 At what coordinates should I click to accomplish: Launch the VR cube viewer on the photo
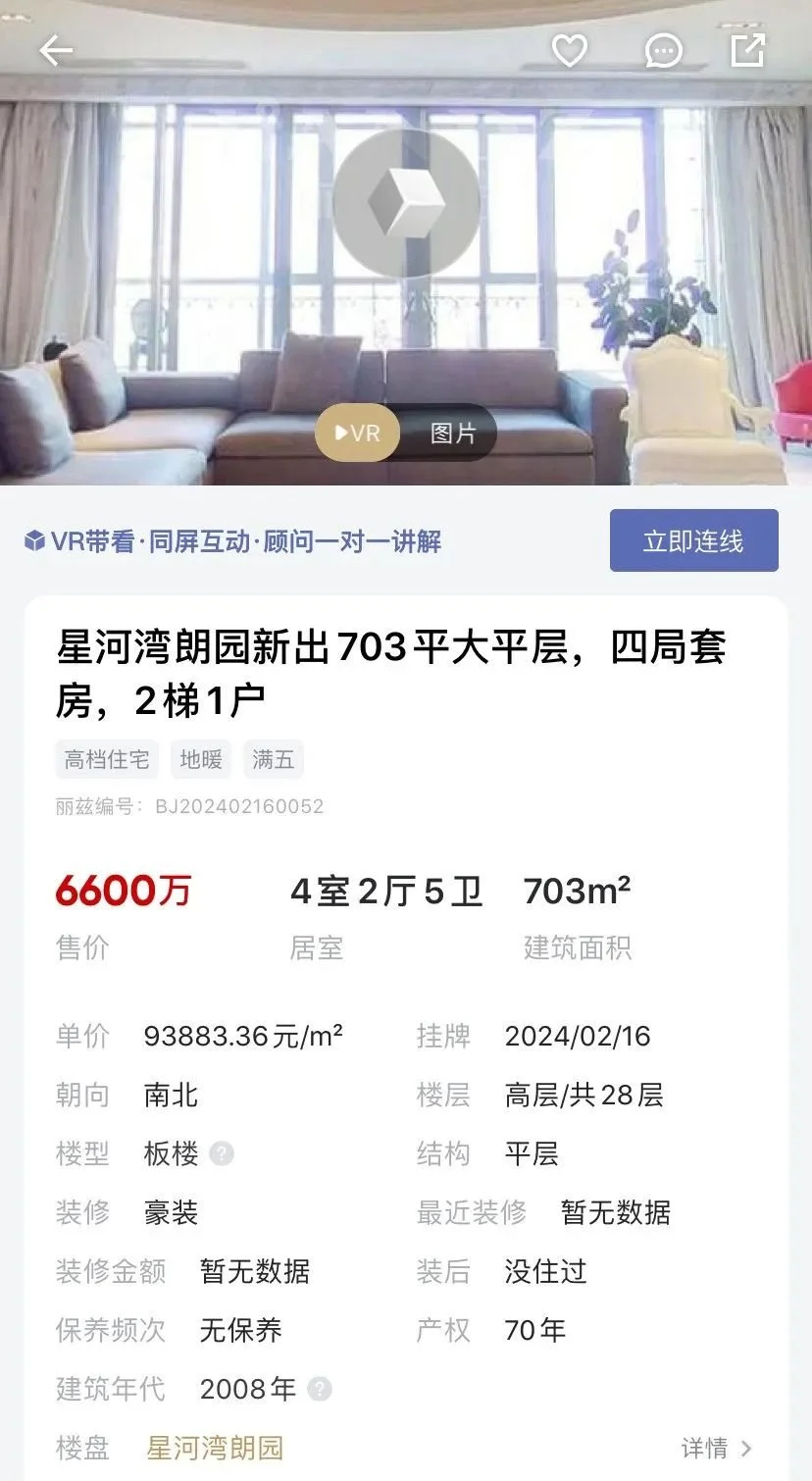(x=406, y=202)
